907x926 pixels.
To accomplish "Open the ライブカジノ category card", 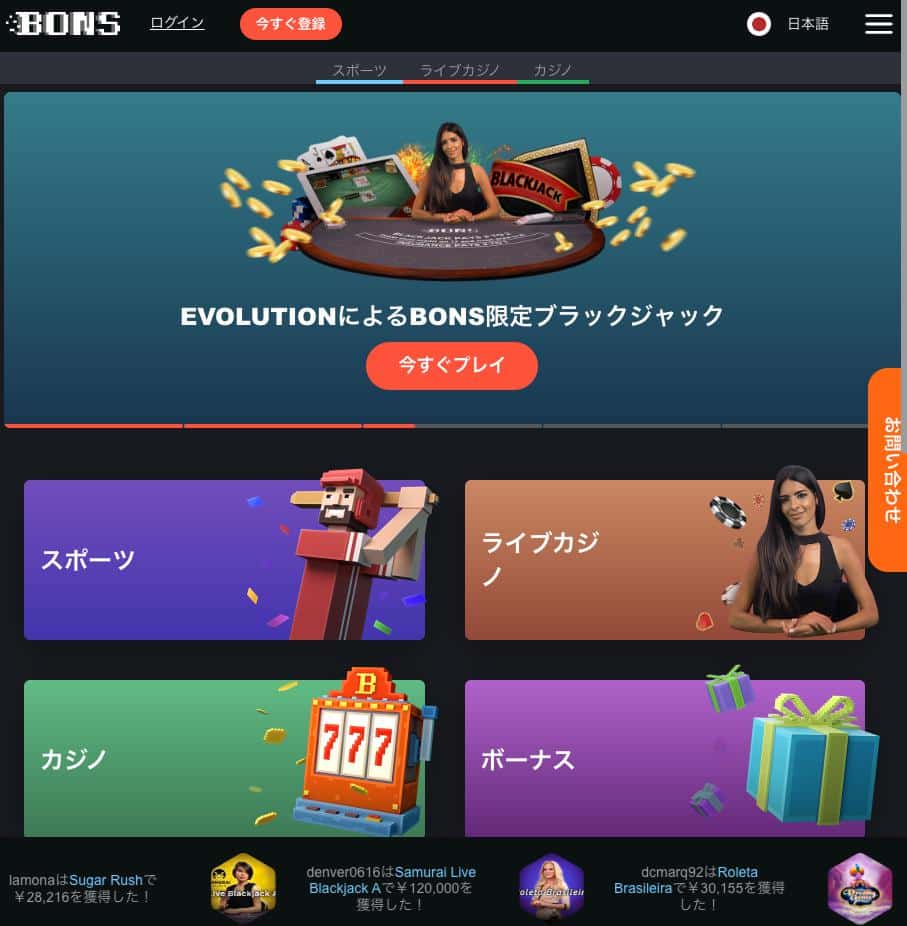I will (664, 560).
